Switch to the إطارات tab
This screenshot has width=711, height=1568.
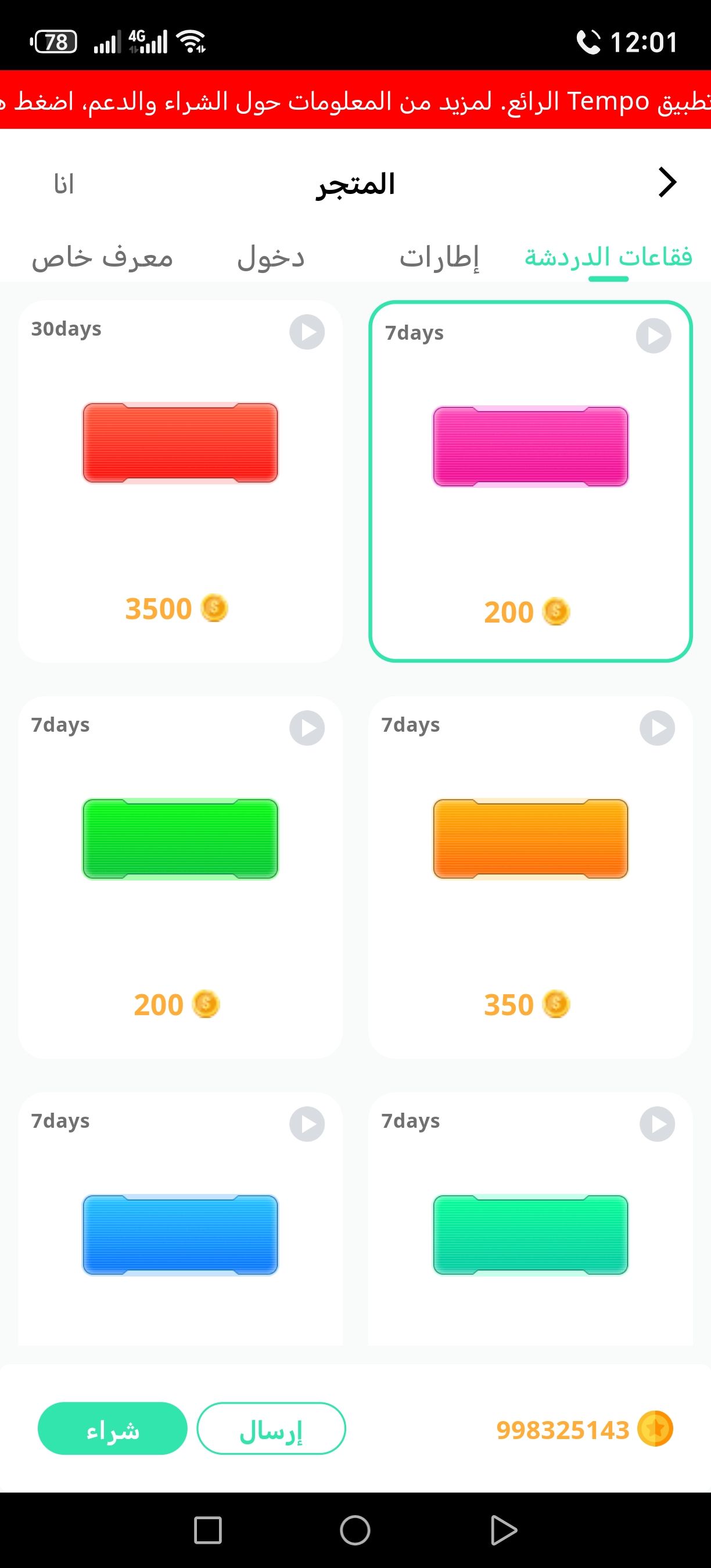tap(439, 257)
